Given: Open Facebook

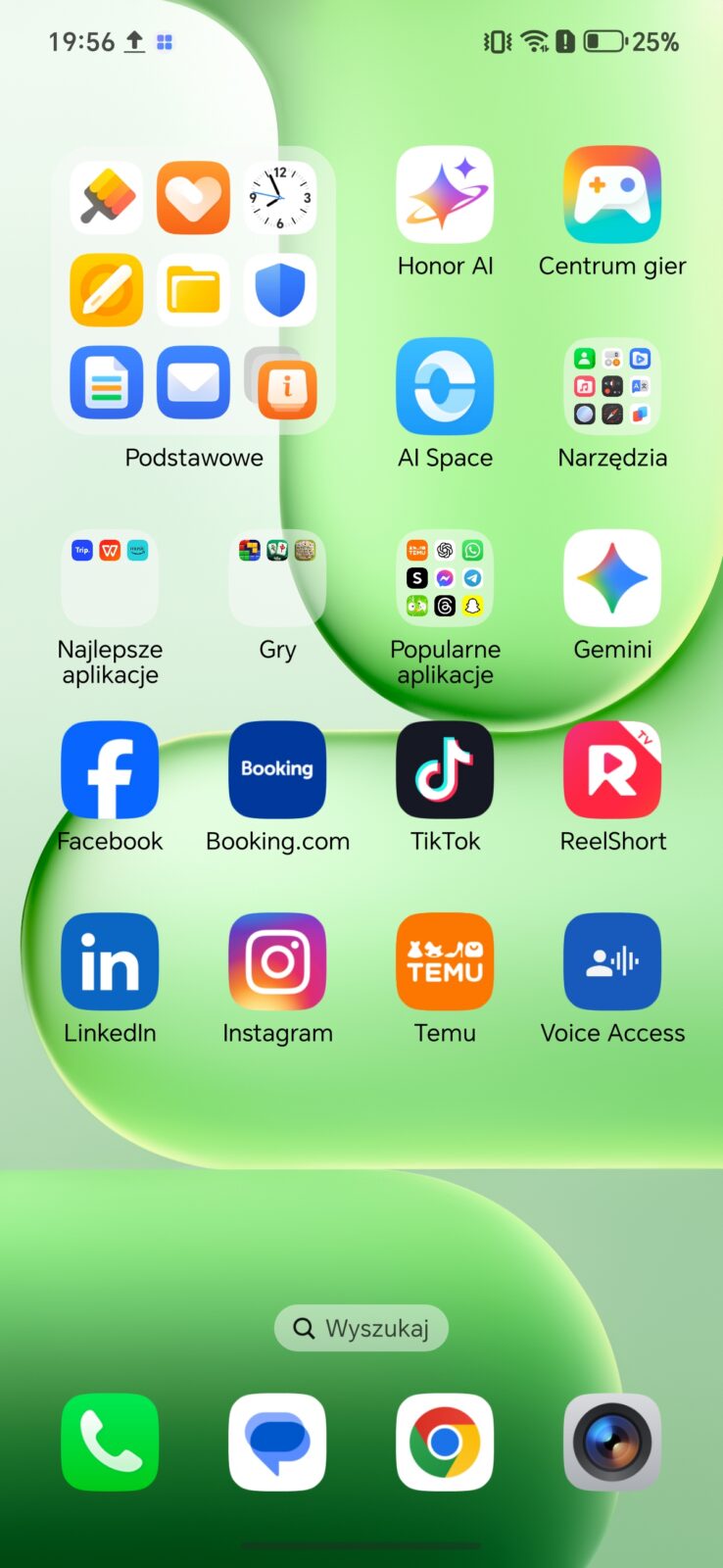Looking at the screenshot, I should (x=110, y=770).
